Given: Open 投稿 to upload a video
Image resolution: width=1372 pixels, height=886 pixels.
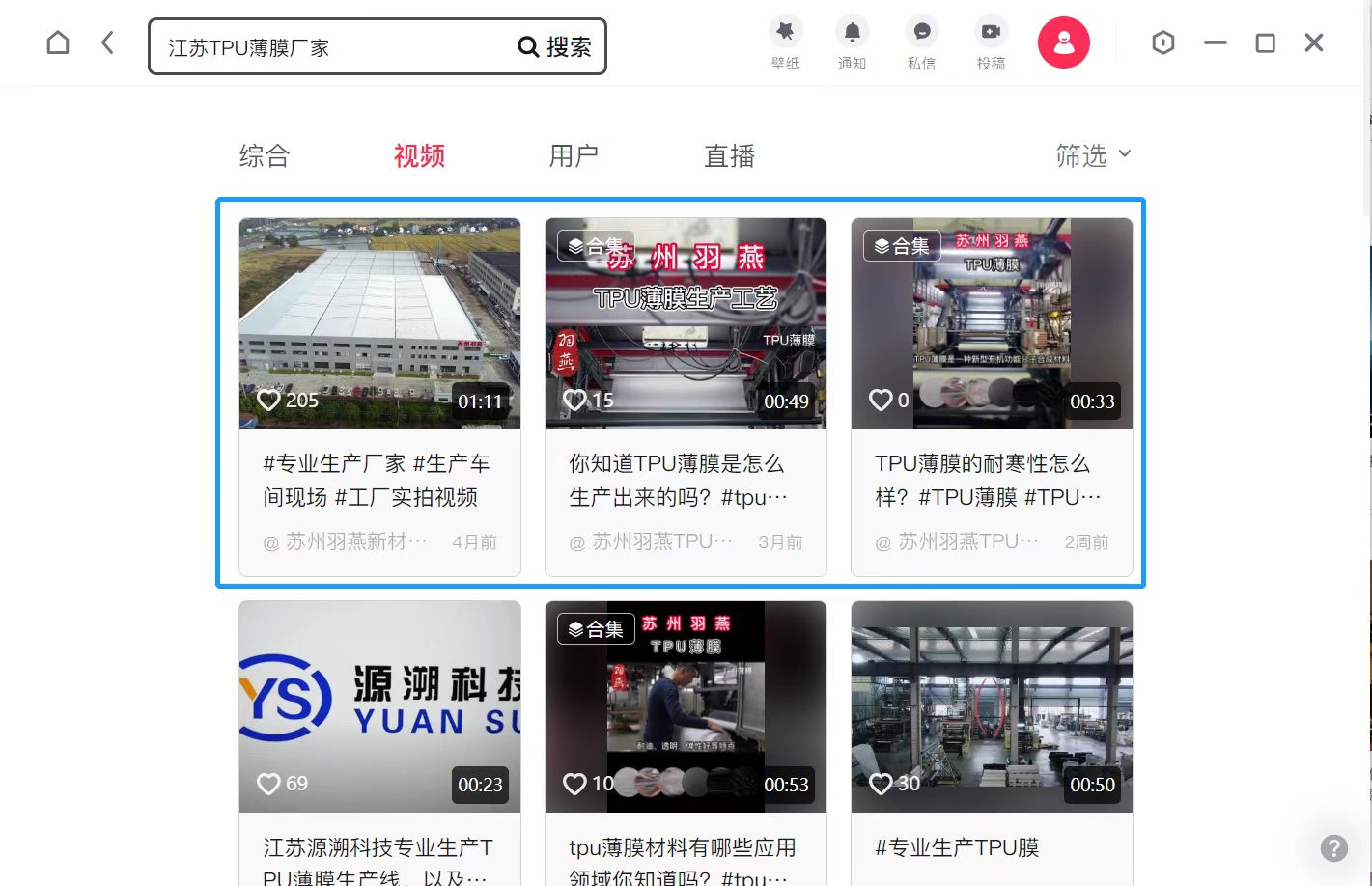Looking at the screenshot, I should pos(991,43).
